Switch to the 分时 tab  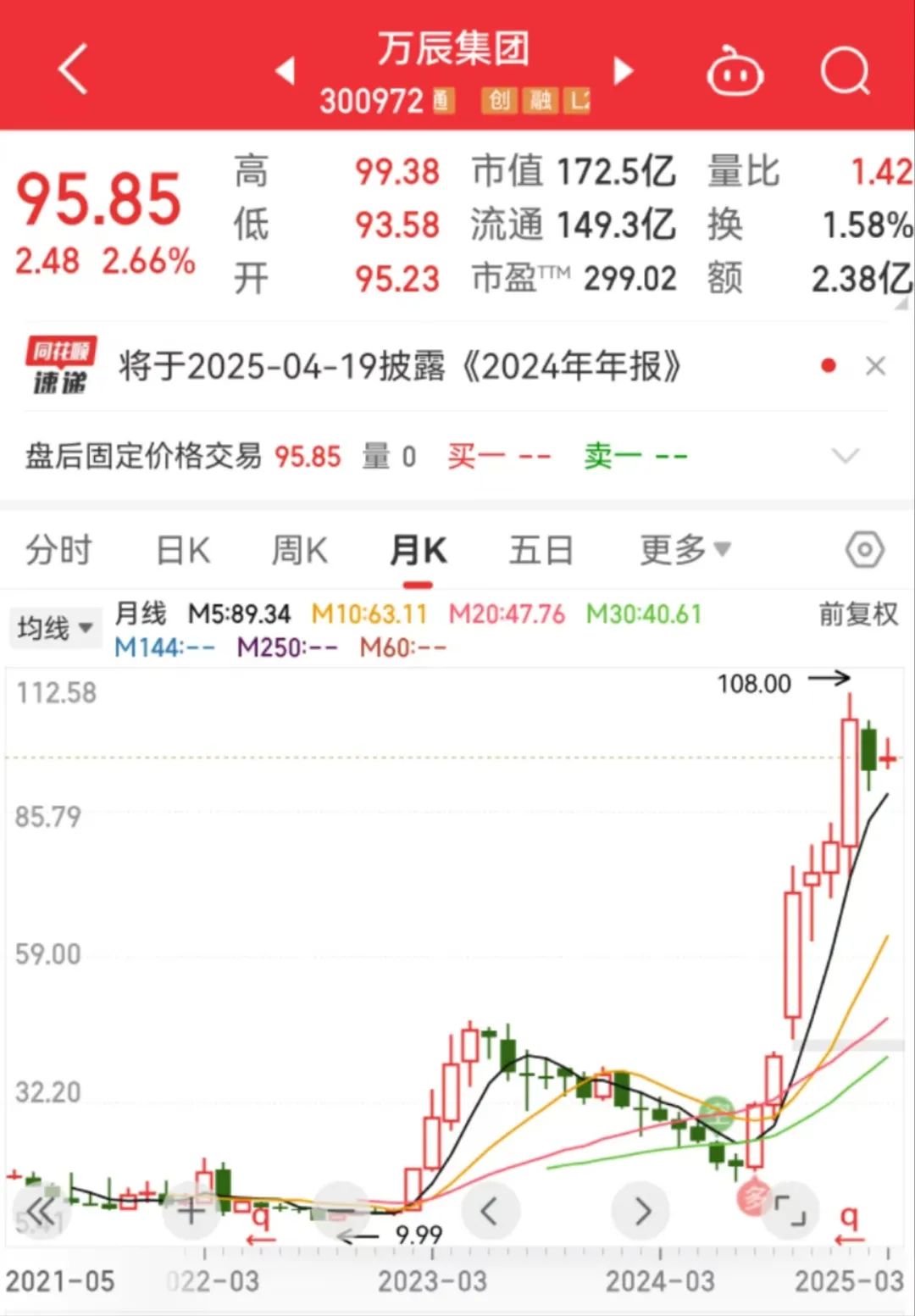coord(58,549)
